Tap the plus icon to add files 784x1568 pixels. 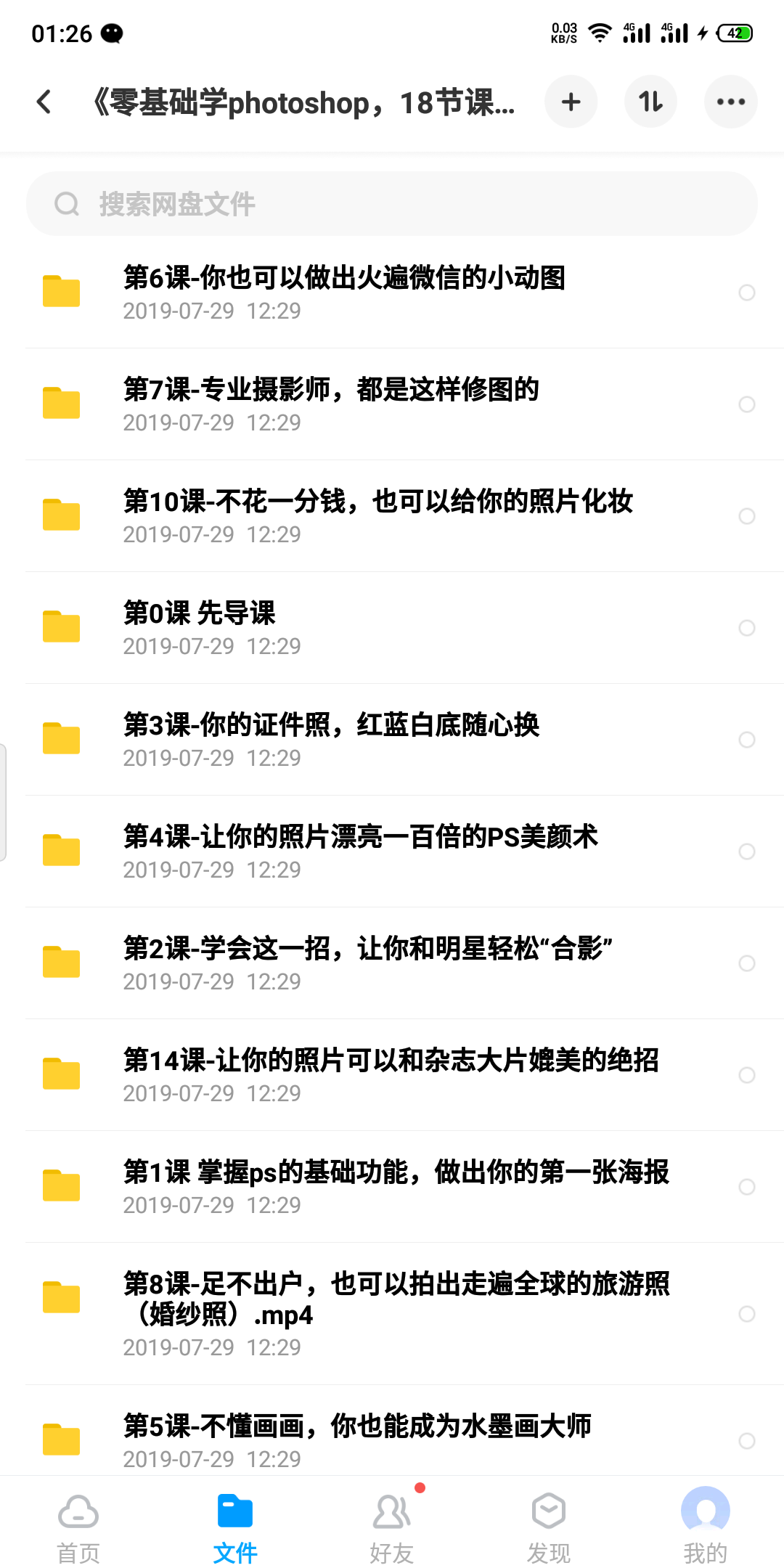click(x=571, y=102)
